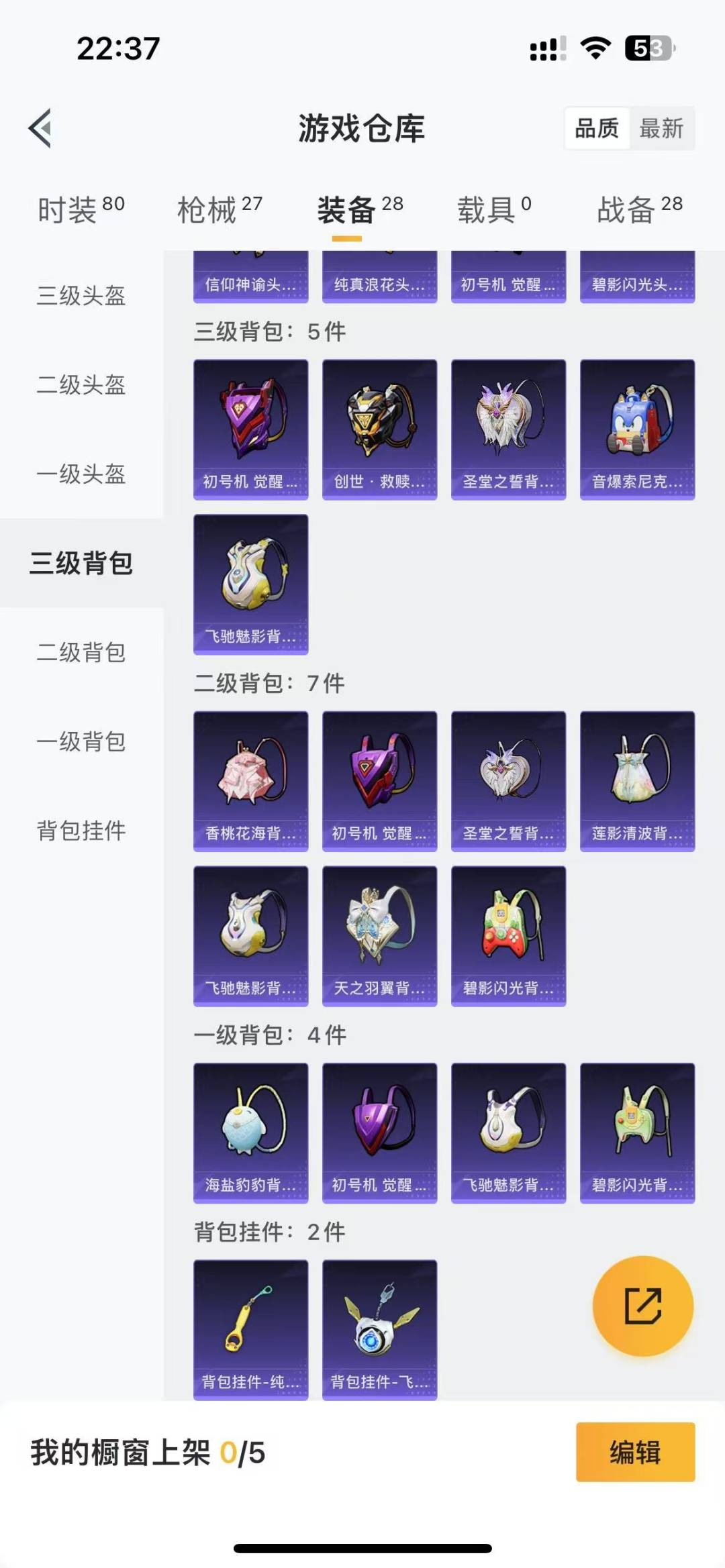Open the 载具 tab
The image size is (725, 1568).
pyautogui.click(x=494, y=210)
